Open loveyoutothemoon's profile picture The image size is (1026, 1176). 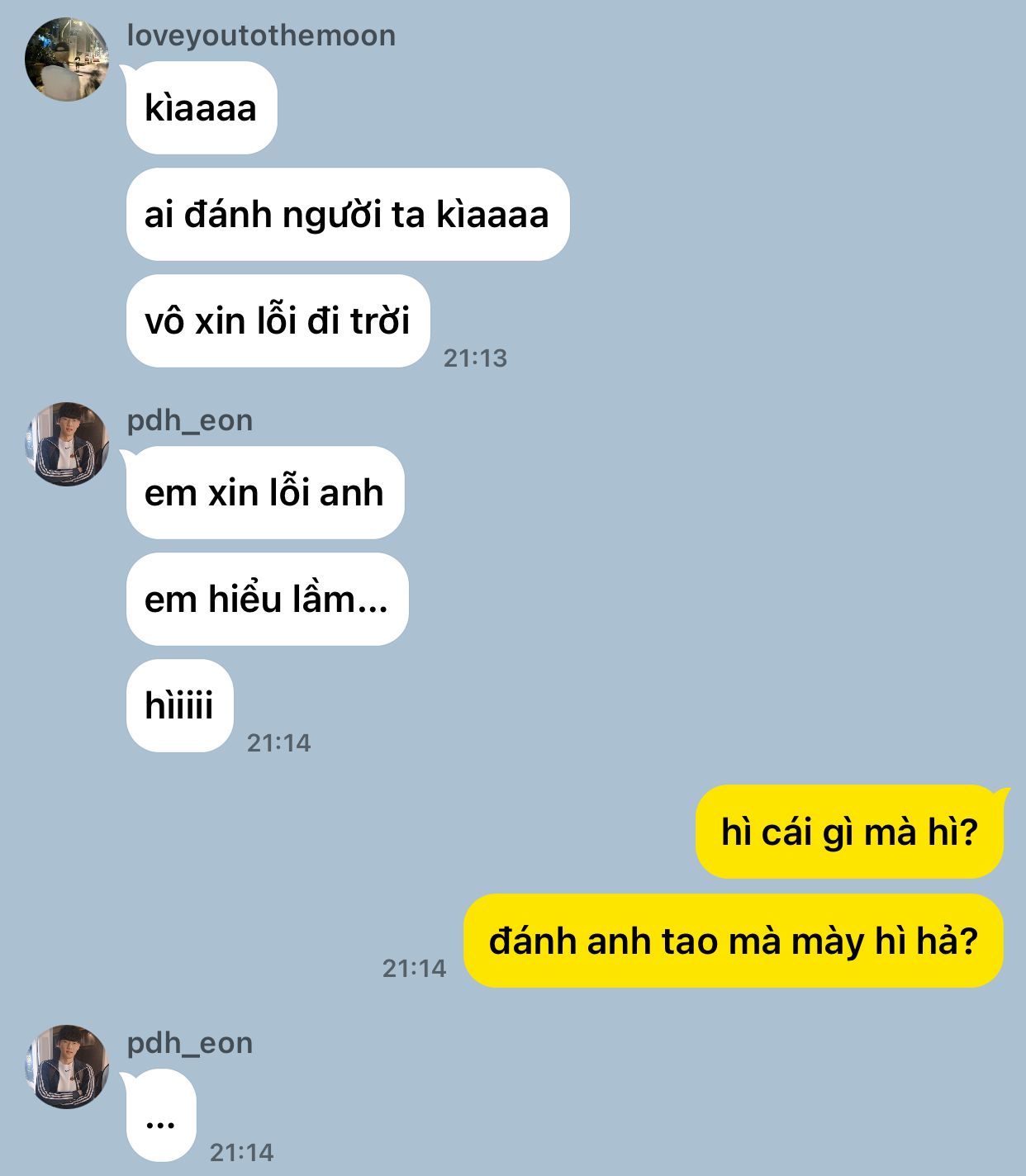67,59
